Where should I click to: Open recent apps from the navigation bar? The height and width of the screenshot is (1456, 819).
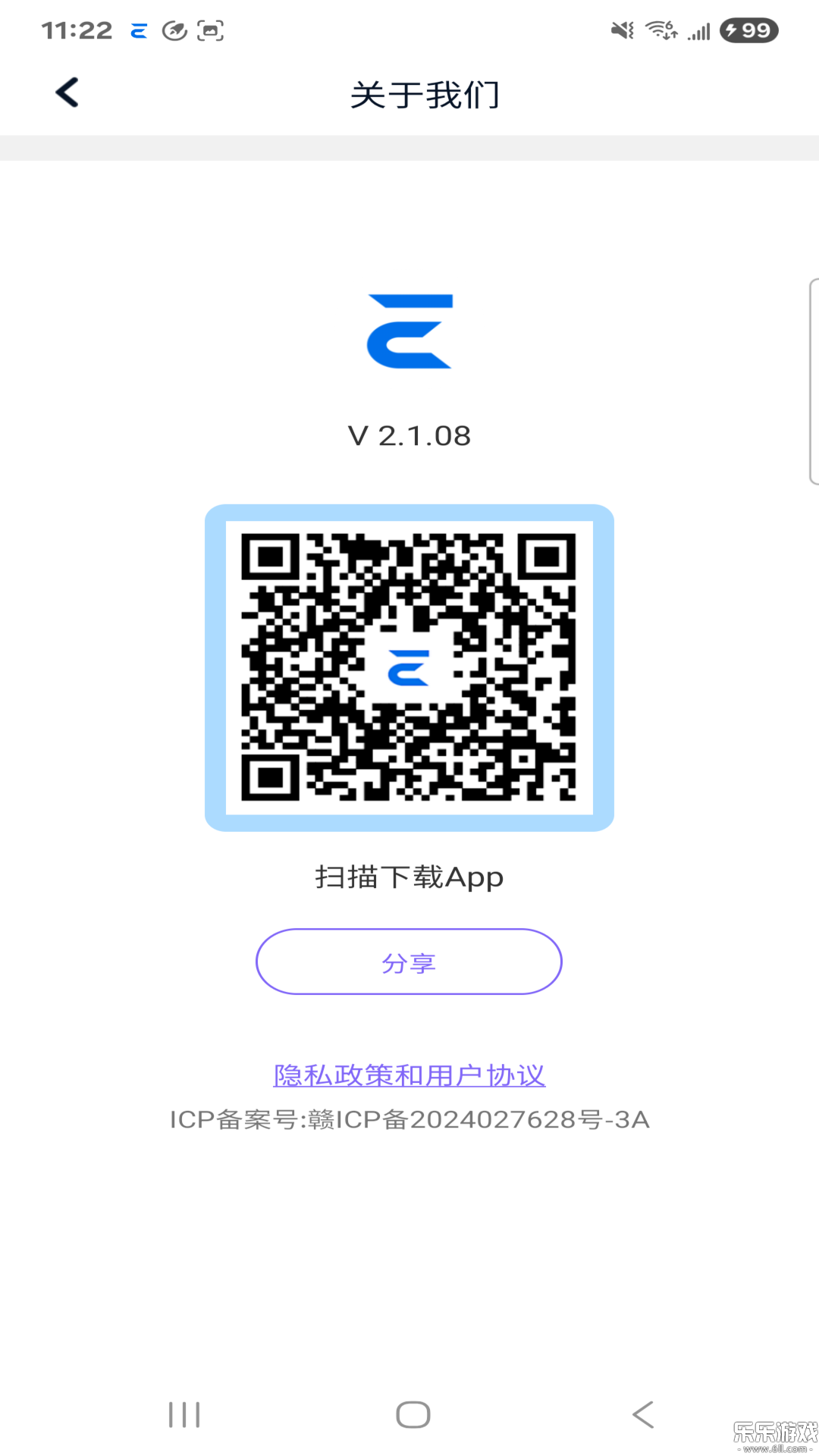click(x=184, y=1414)
